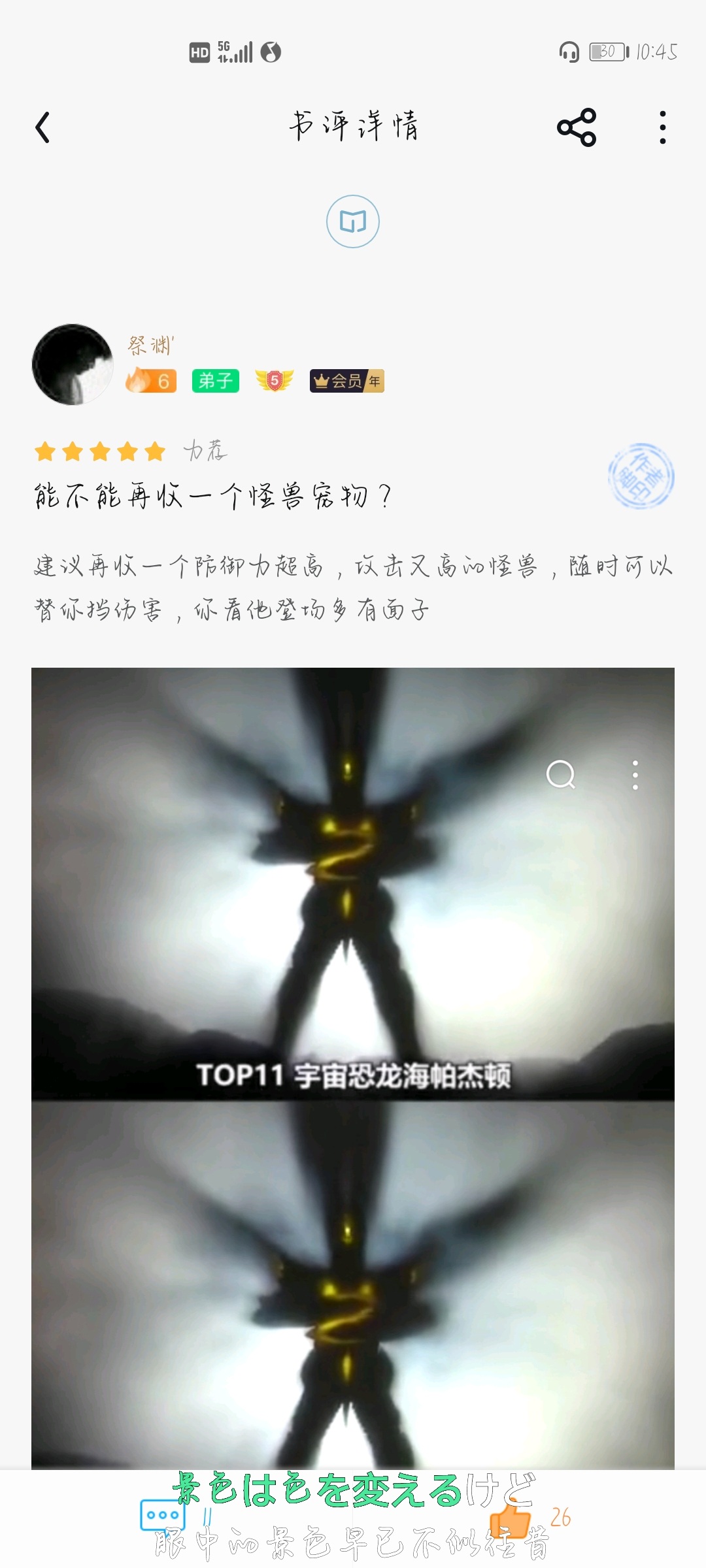706x1568 pixels.
Task: Open the reviewer's profile avatar
Action: point(73,365)
